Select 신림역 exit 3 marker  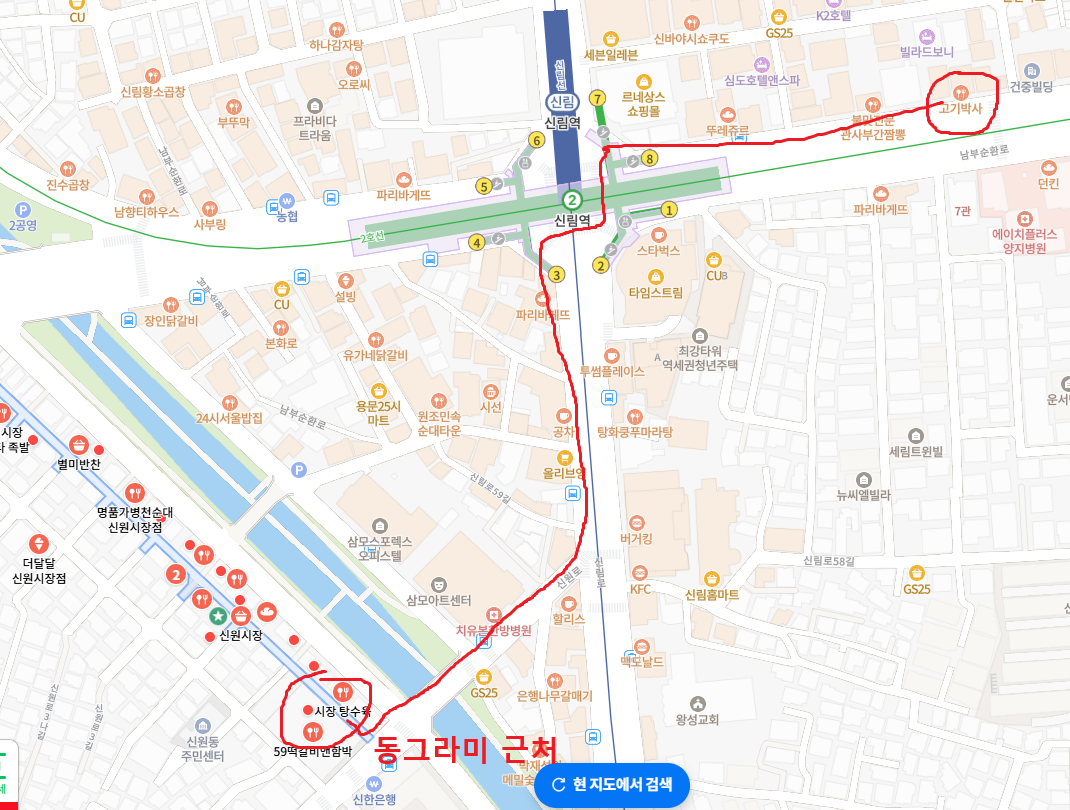coord(556,274)
